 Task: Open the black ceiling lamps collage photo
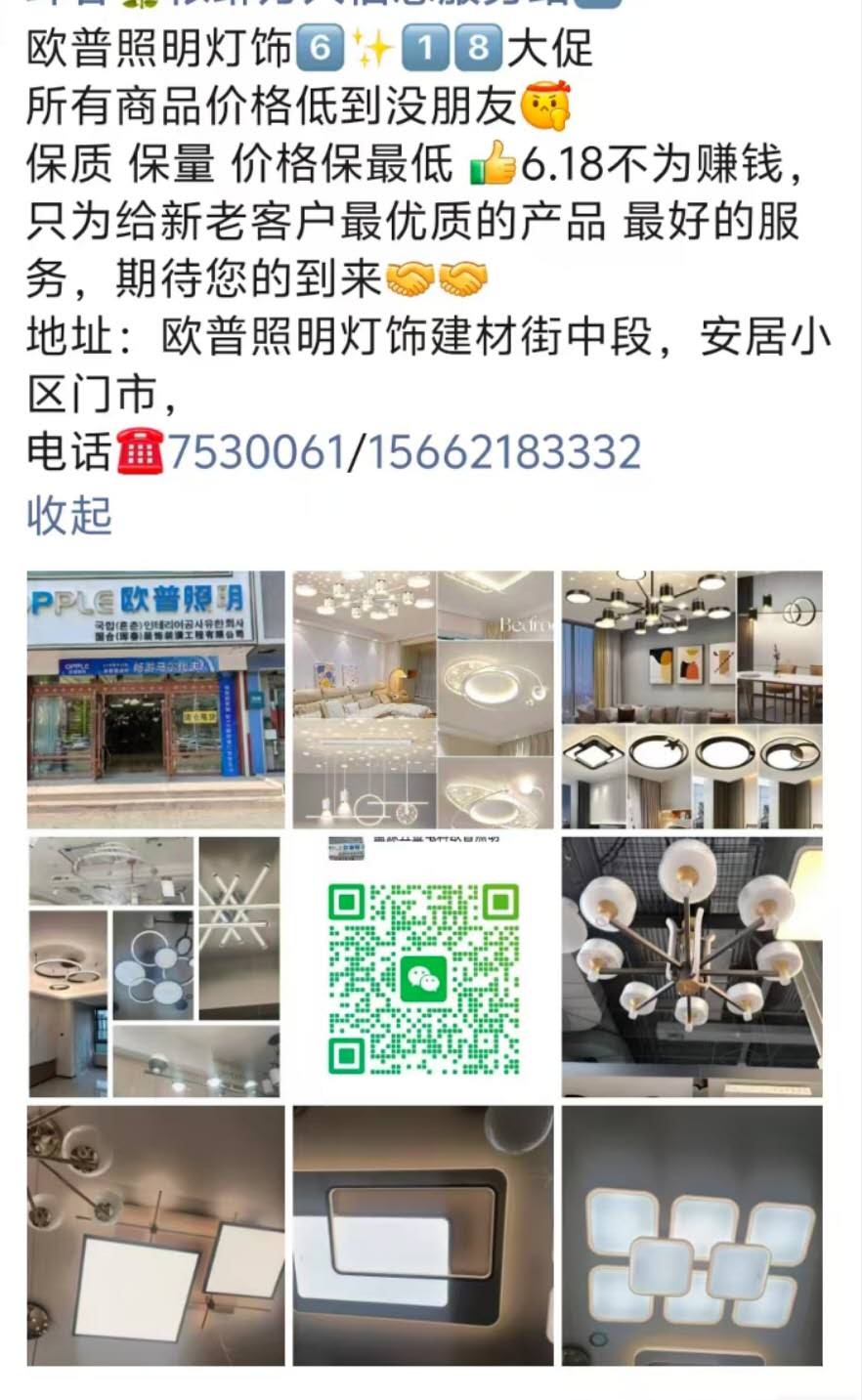coord(692,700)
